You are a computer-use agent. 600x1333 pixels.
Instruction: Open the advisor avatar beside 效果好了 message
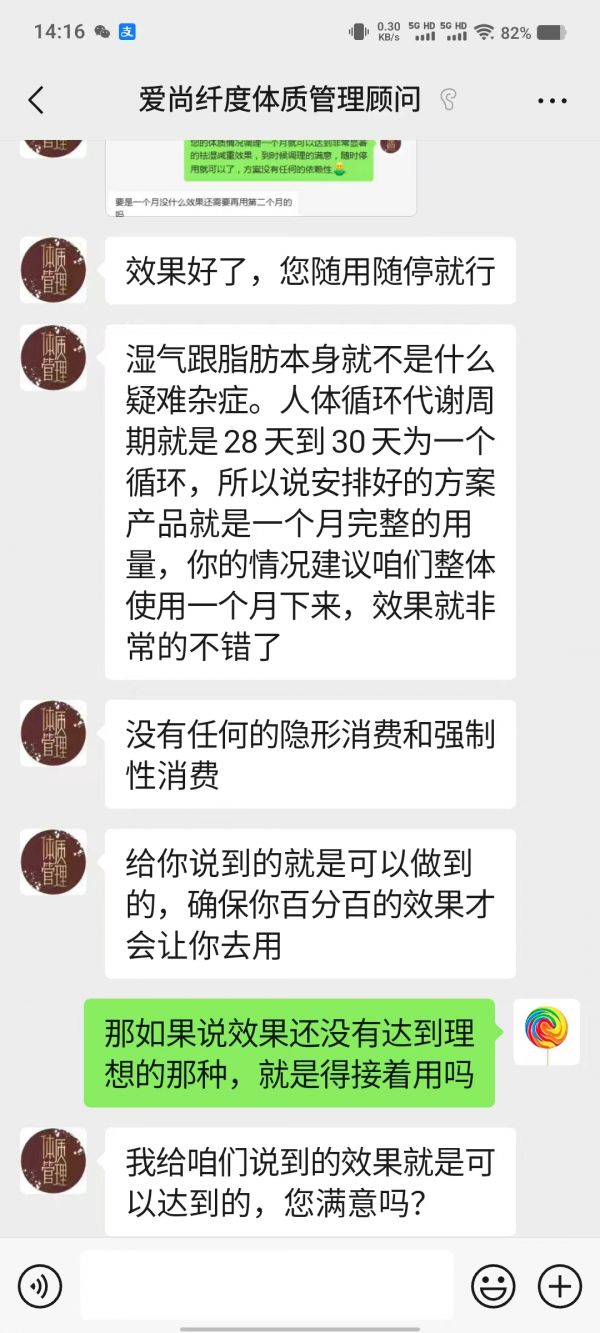tap(53, 270)
